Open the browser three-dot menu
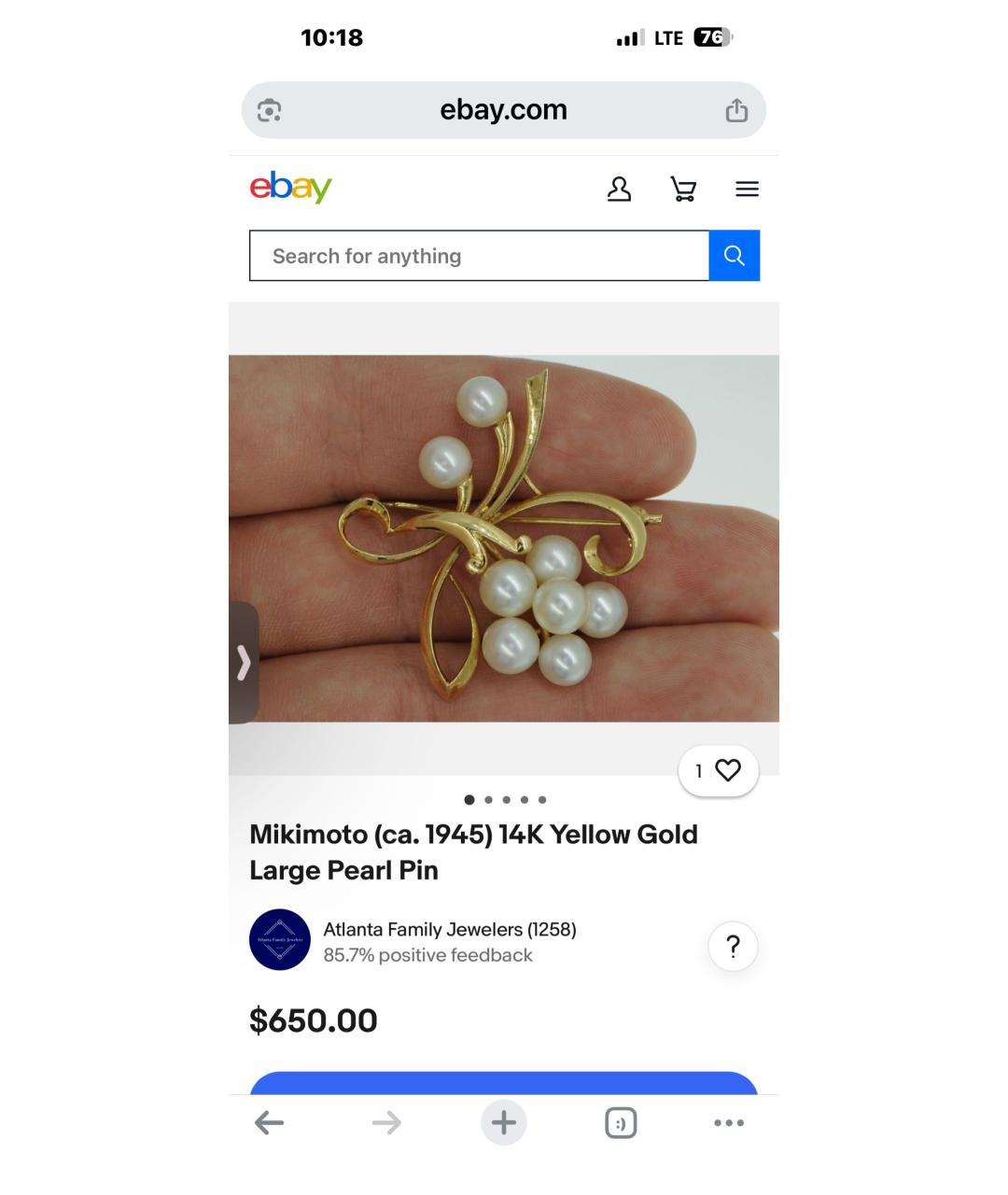 (x=729, y=1122)
